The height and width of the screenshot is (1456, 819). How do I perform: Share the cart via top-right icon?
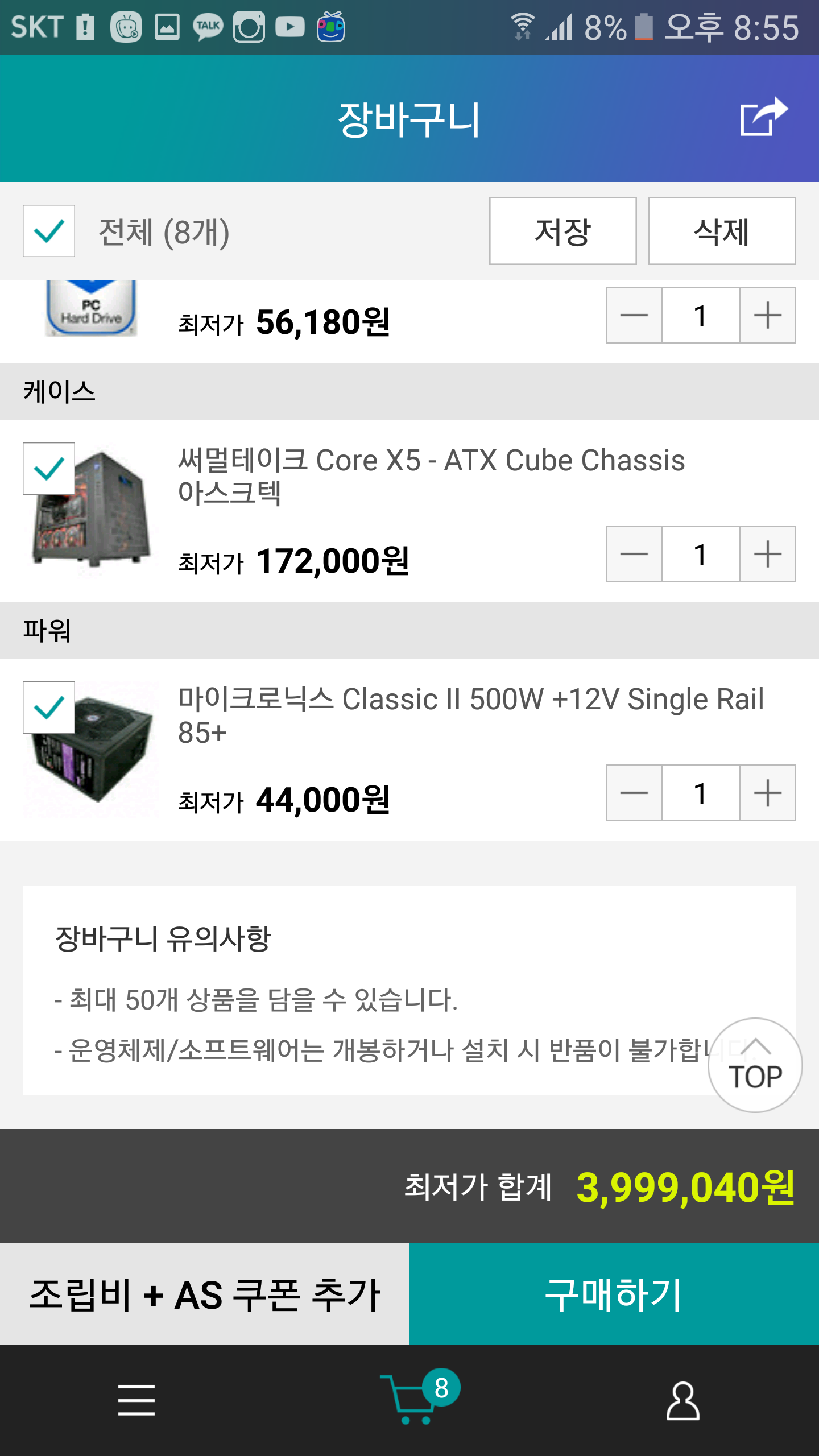click(x=763, y=117)
